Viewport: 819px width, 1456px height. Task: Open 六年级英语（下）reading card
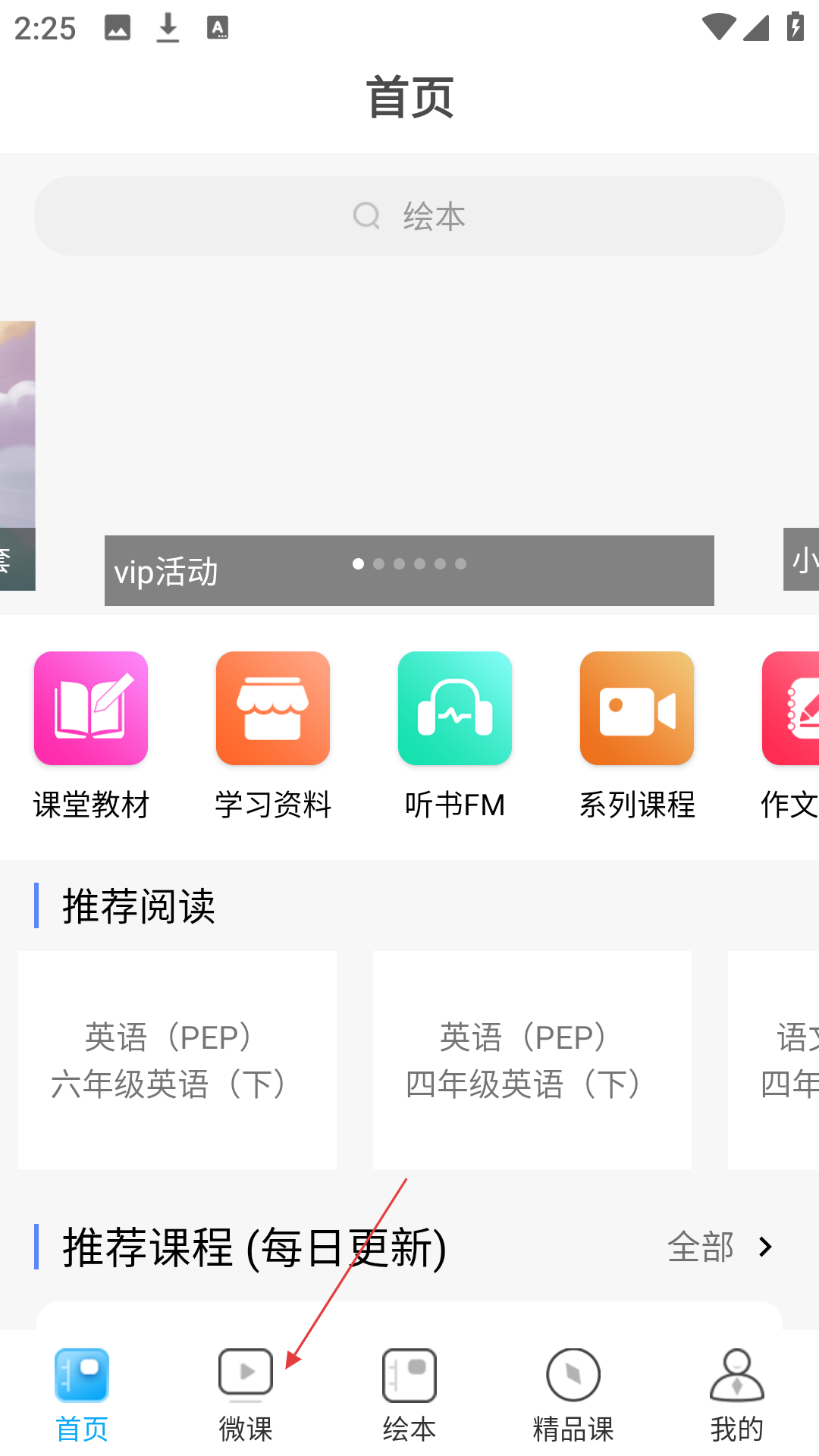pos(177,1059)
